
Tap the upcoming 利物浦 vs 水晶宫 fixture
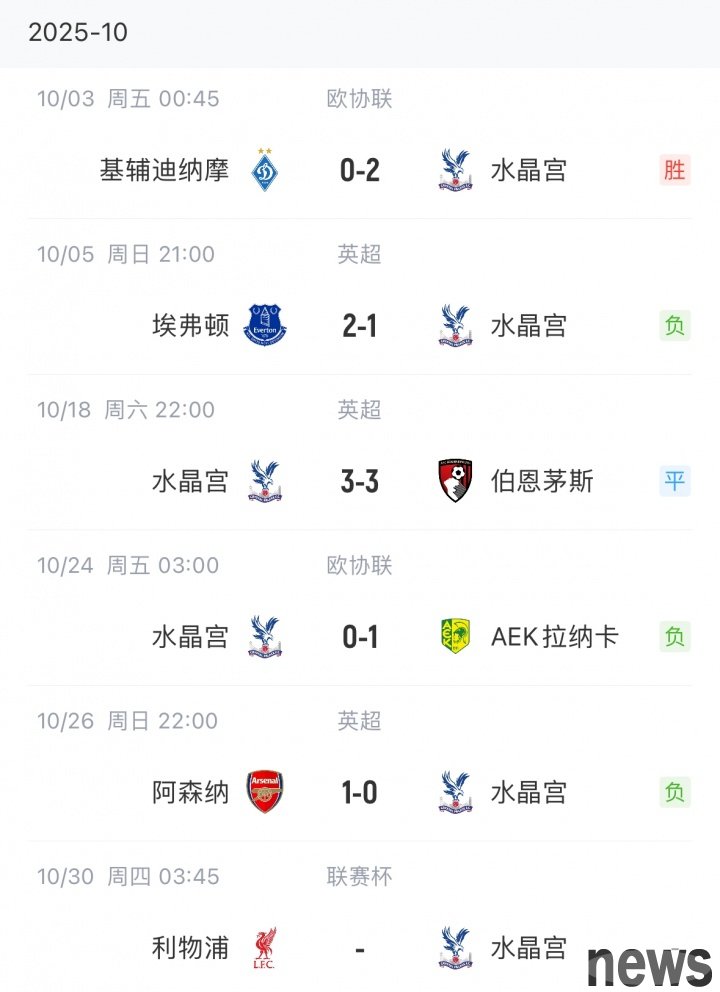[x=359, y=947]
